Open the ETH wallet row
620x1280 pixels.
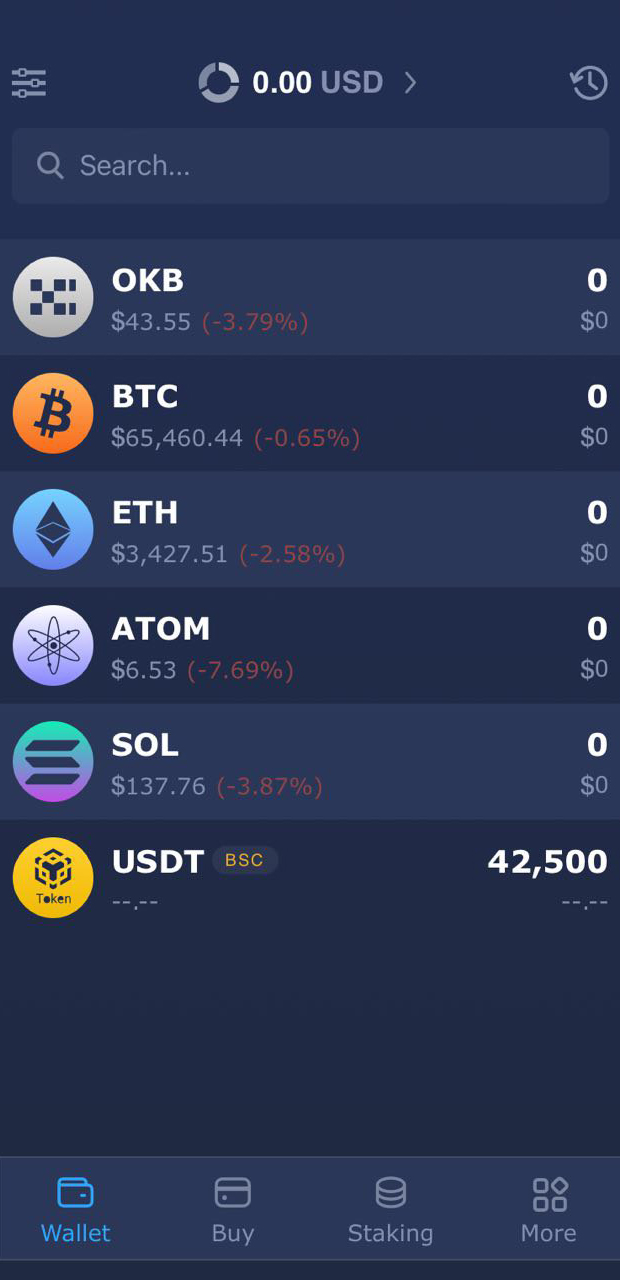coord(310,529)
